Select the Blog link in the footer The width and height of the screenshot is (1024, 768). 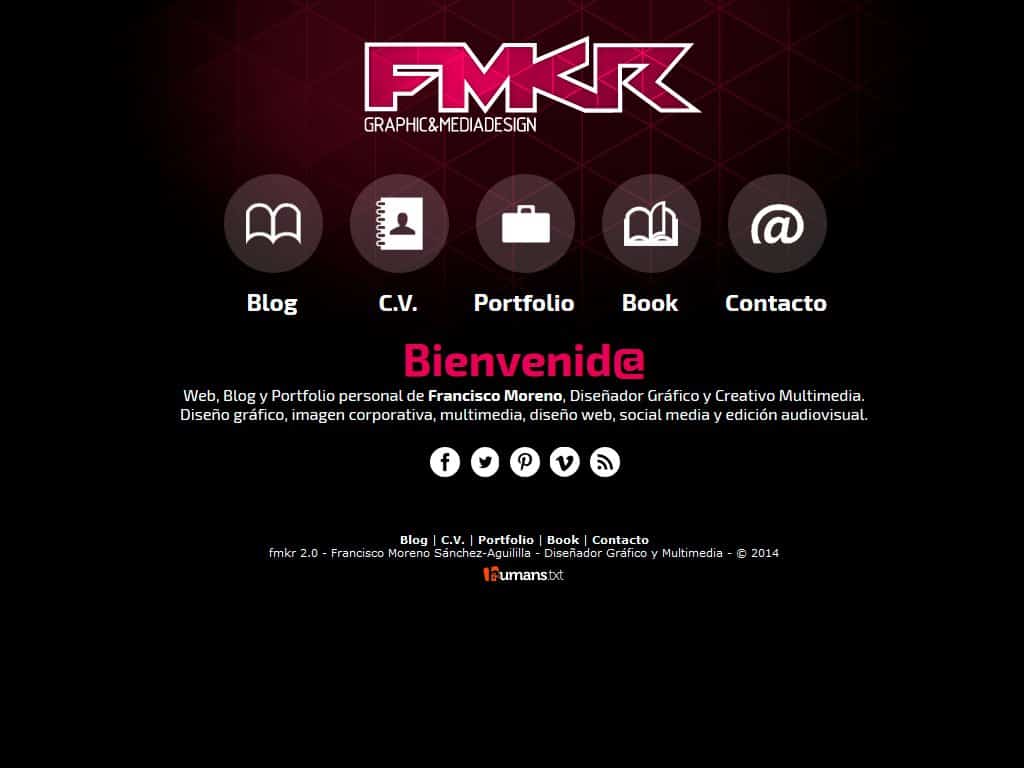click(413, 540)
